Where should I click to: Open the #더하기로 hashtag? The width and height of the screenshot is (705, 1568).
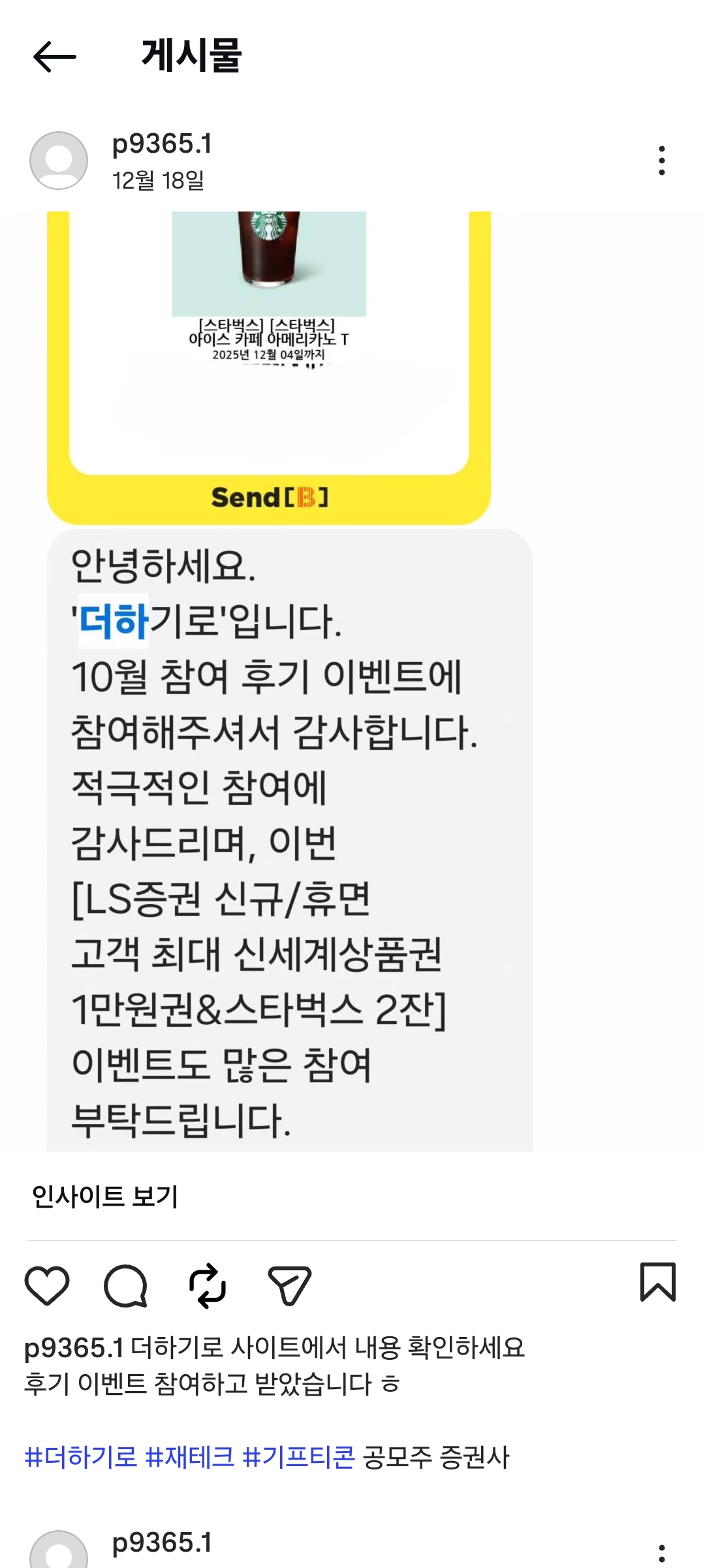[81, 1457]
